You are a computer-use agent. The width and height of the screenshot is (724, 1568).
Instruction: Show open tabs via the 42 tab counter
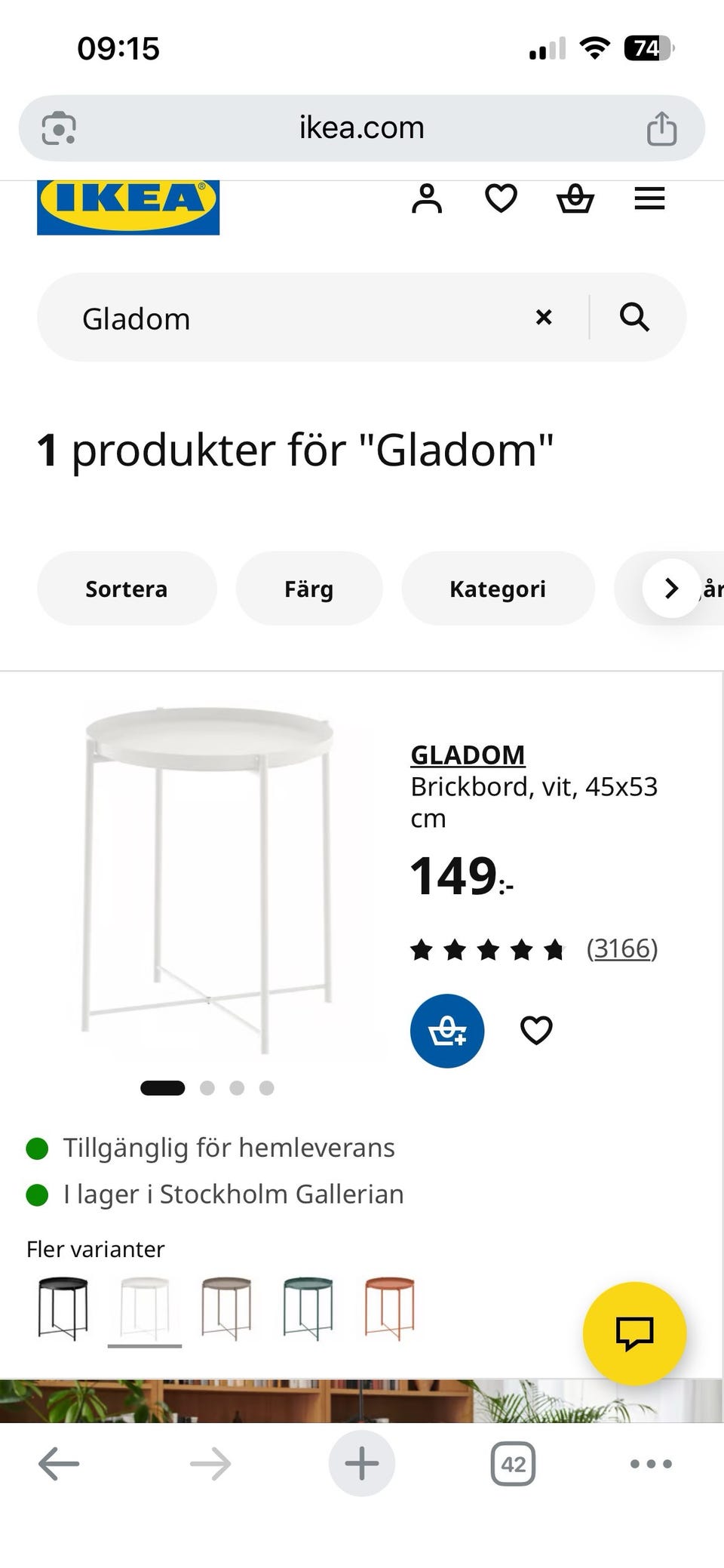click(x=512, y=1462)
